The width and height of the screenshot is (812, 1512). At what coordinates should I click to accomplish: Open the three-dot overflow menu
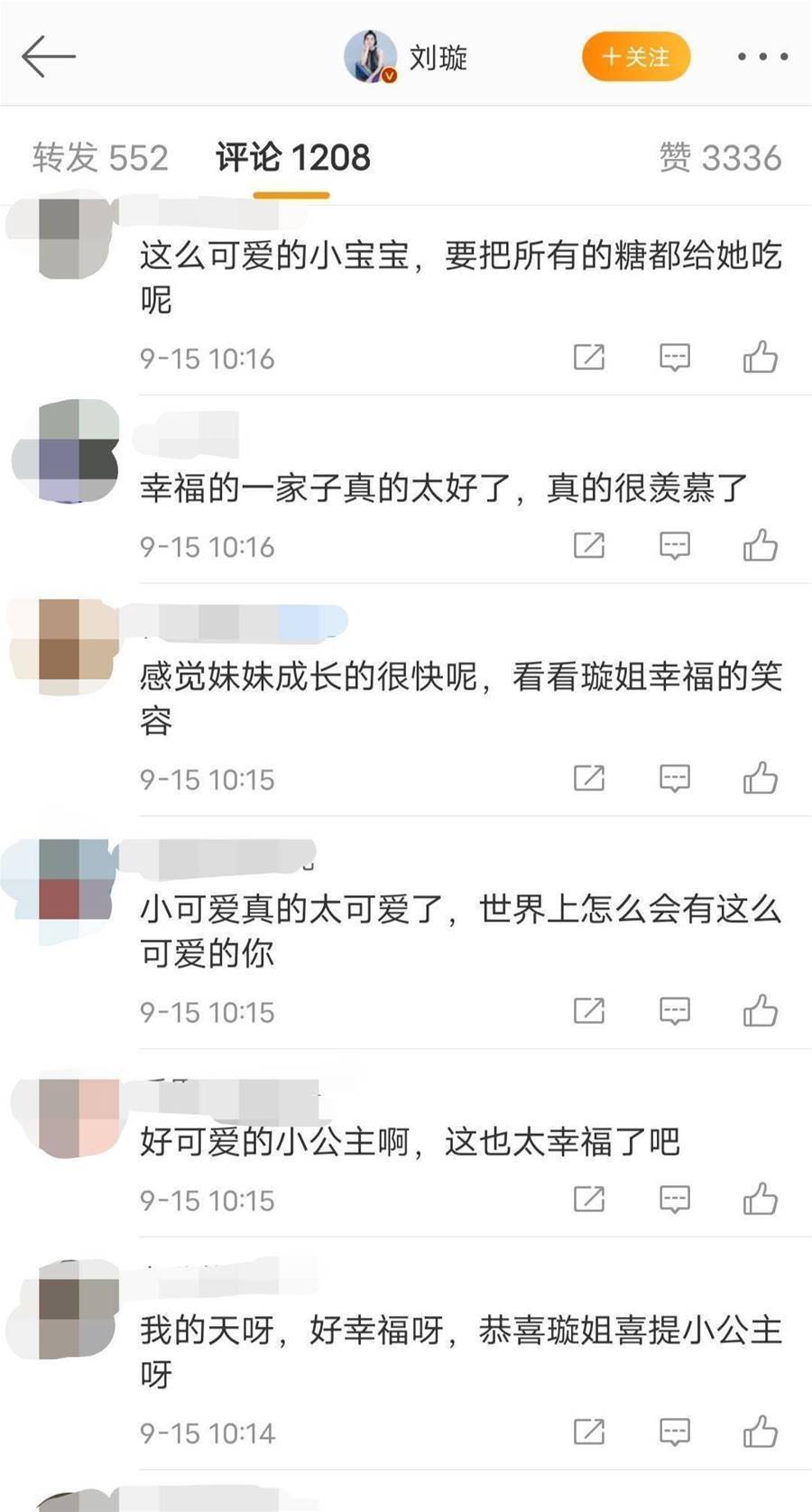click(x=762, y=57)
